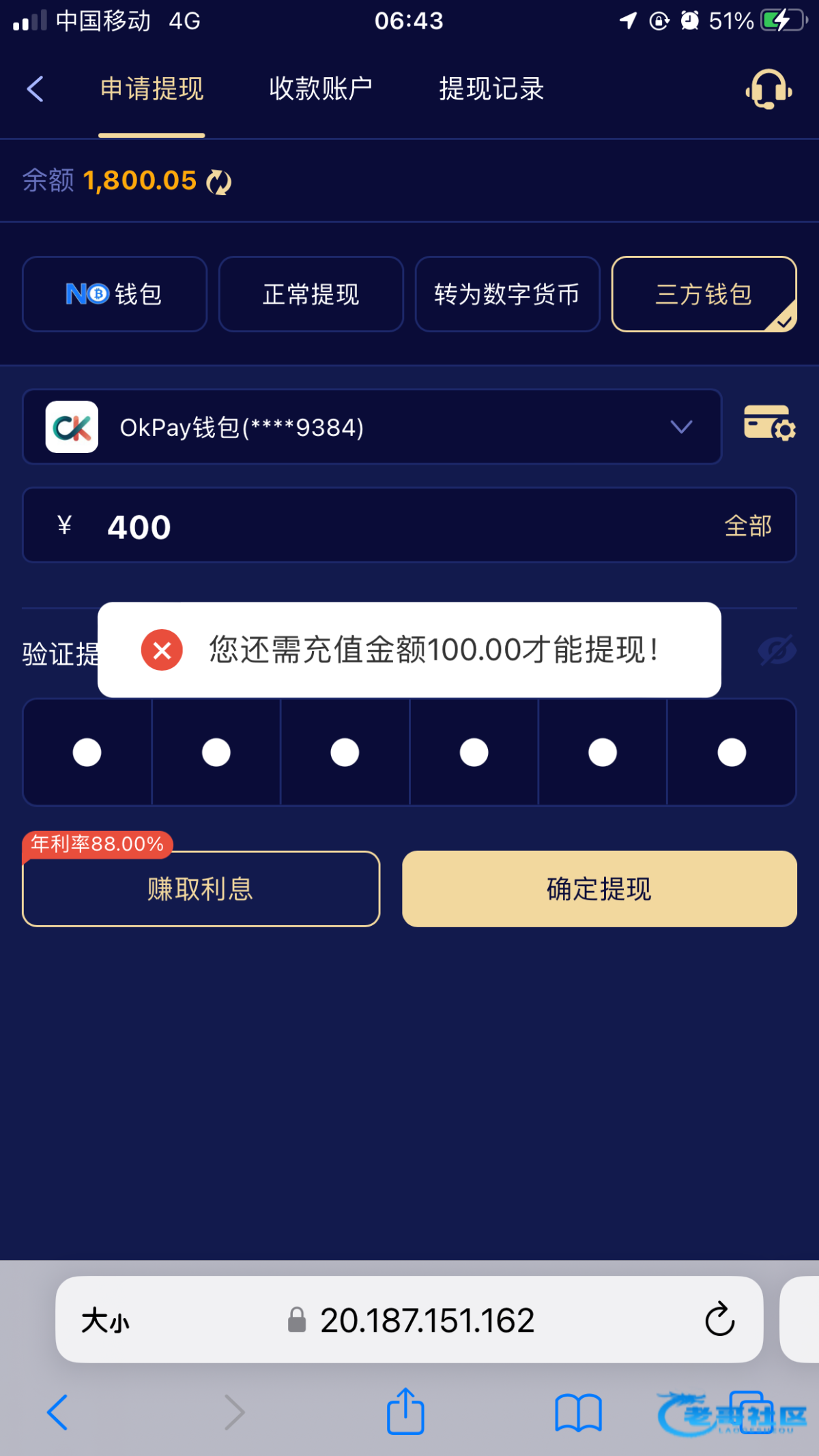Reload the page in Safari
Image resolution: width=819 pixels, height=1456 pixels.
coord(719,1320)
